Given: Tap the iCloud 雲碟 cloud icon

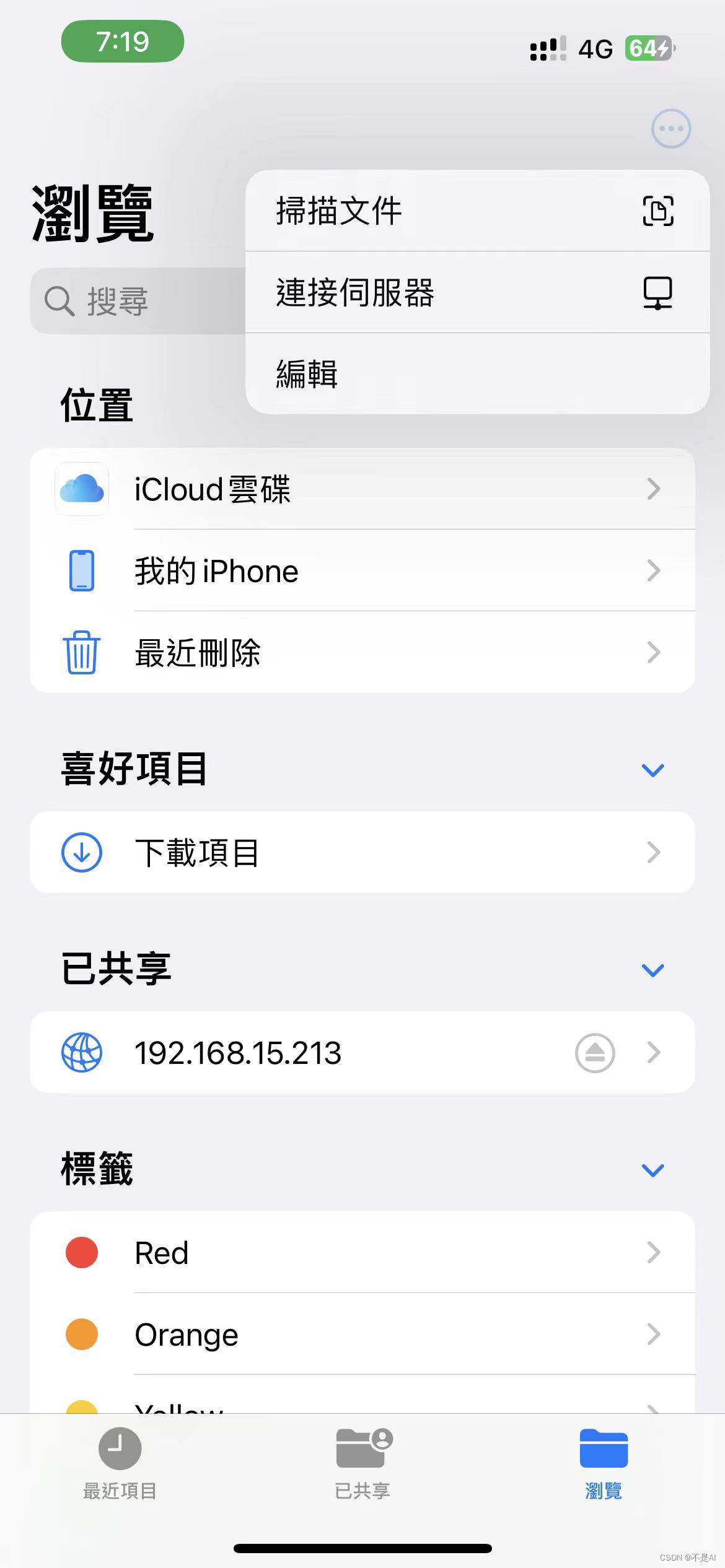Looking at the screenshot, I should click(x=81, y=489).
